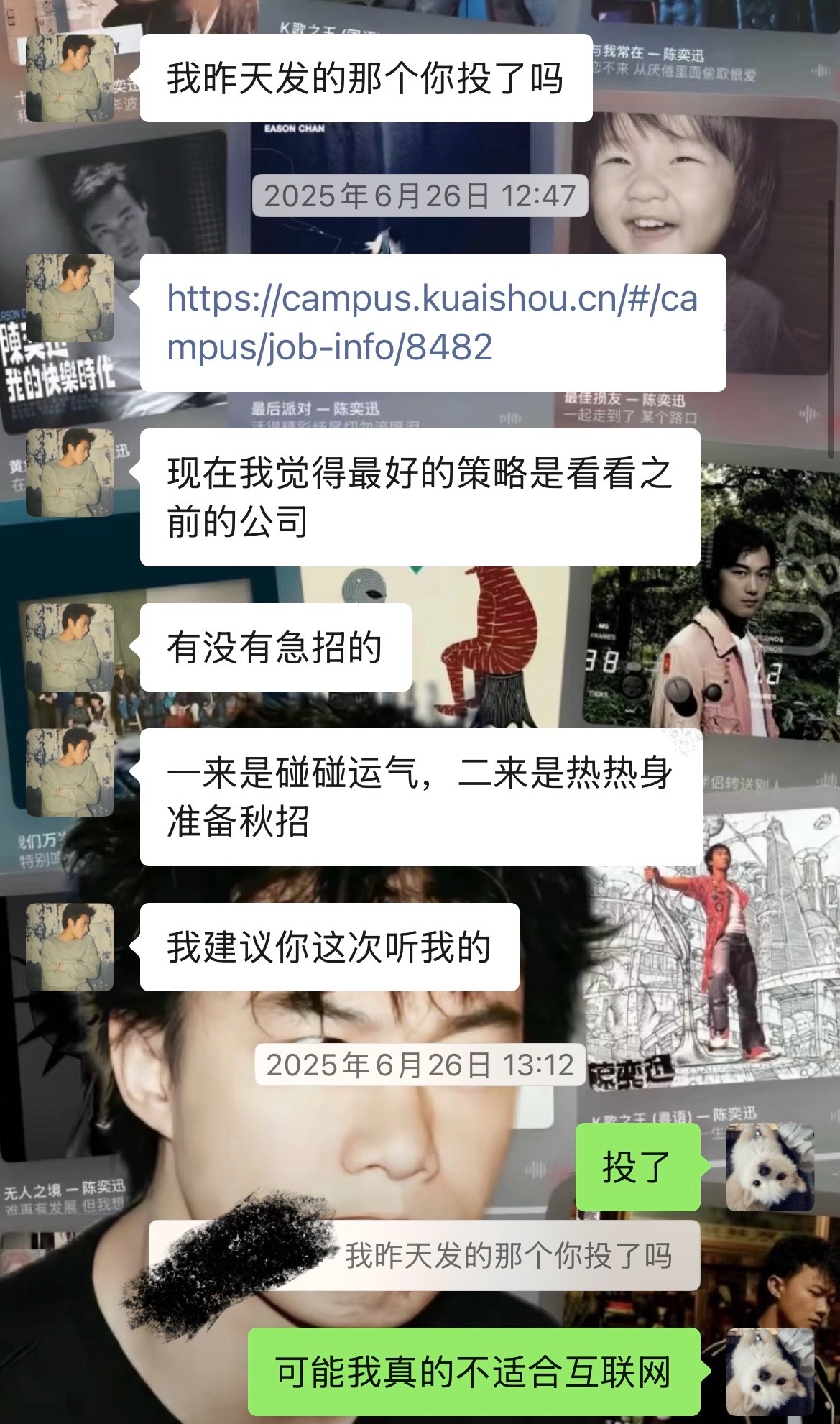The height and width of the screenshot is (1424, 840).
Task: Open dog avatar beside 可能我真的不适合互联网
Action: 770,1372
